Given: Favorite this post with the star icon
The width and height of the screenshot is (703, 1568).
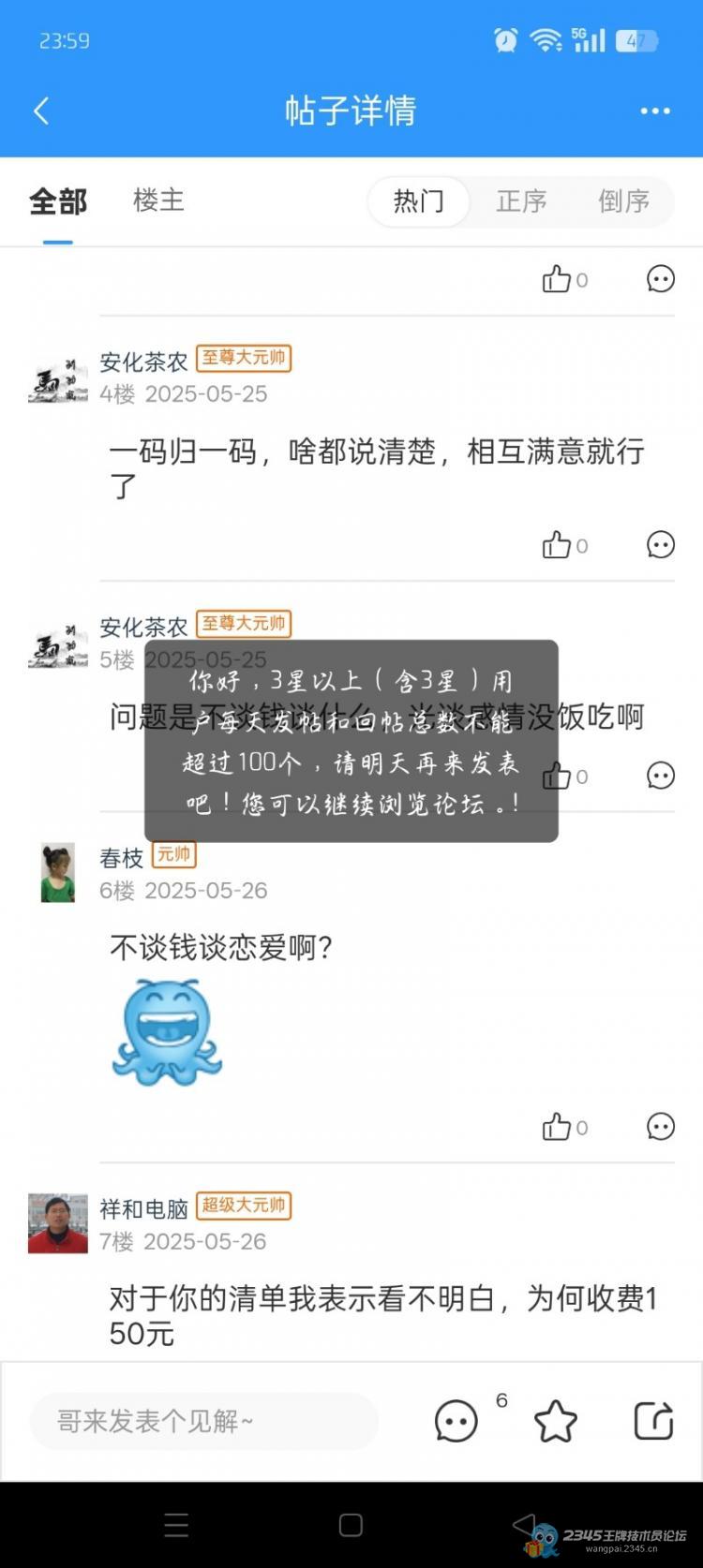Looking at the screenshot, I should (556, 1421).
